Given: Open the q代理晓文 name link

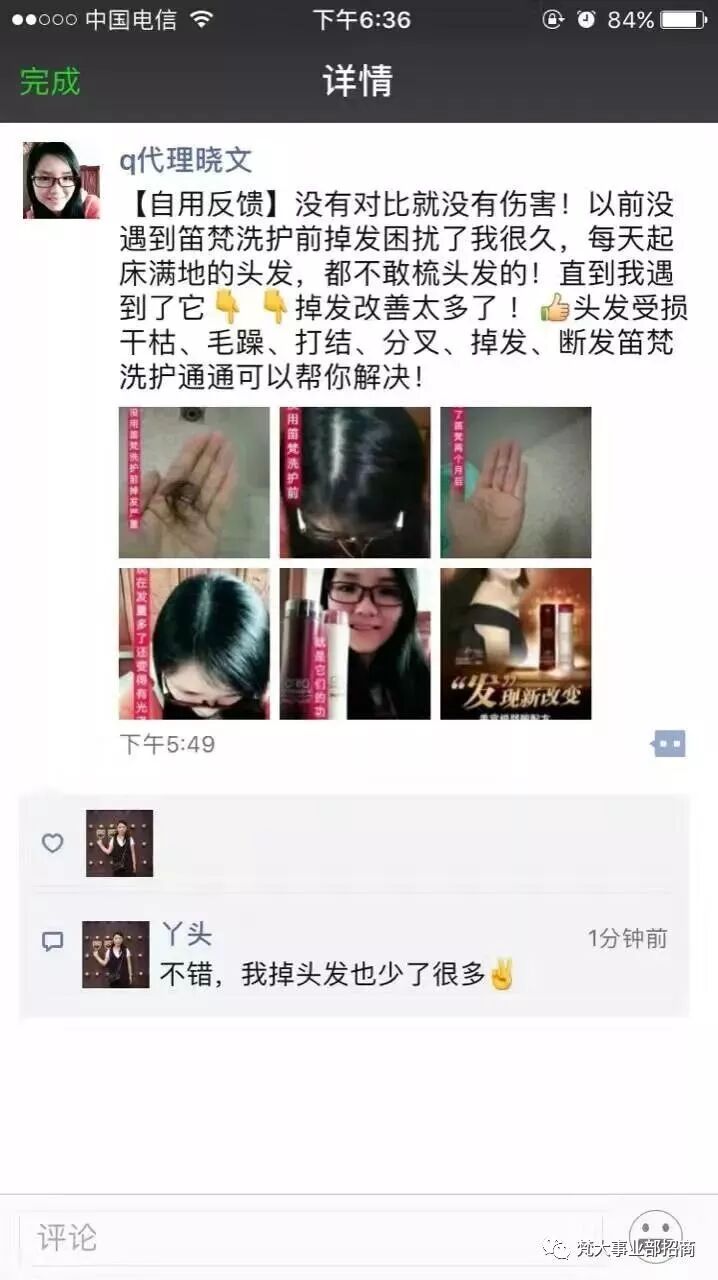Looking at the screenshot, I should 185,160.
